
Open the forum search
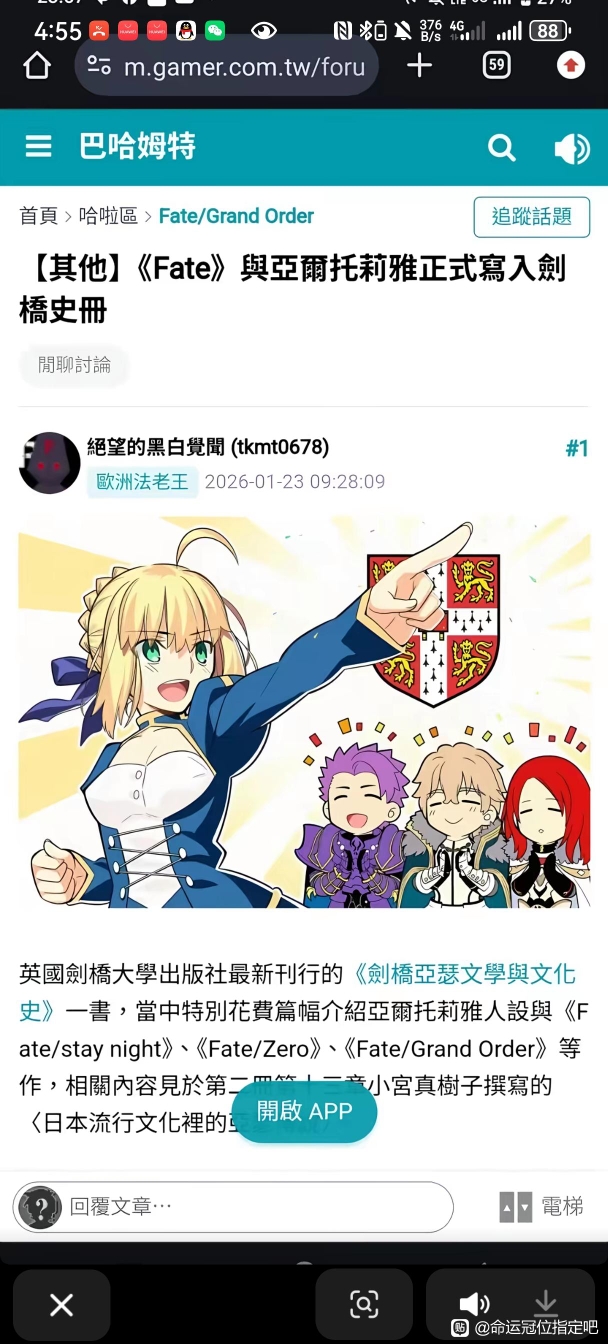click(502, 148)
